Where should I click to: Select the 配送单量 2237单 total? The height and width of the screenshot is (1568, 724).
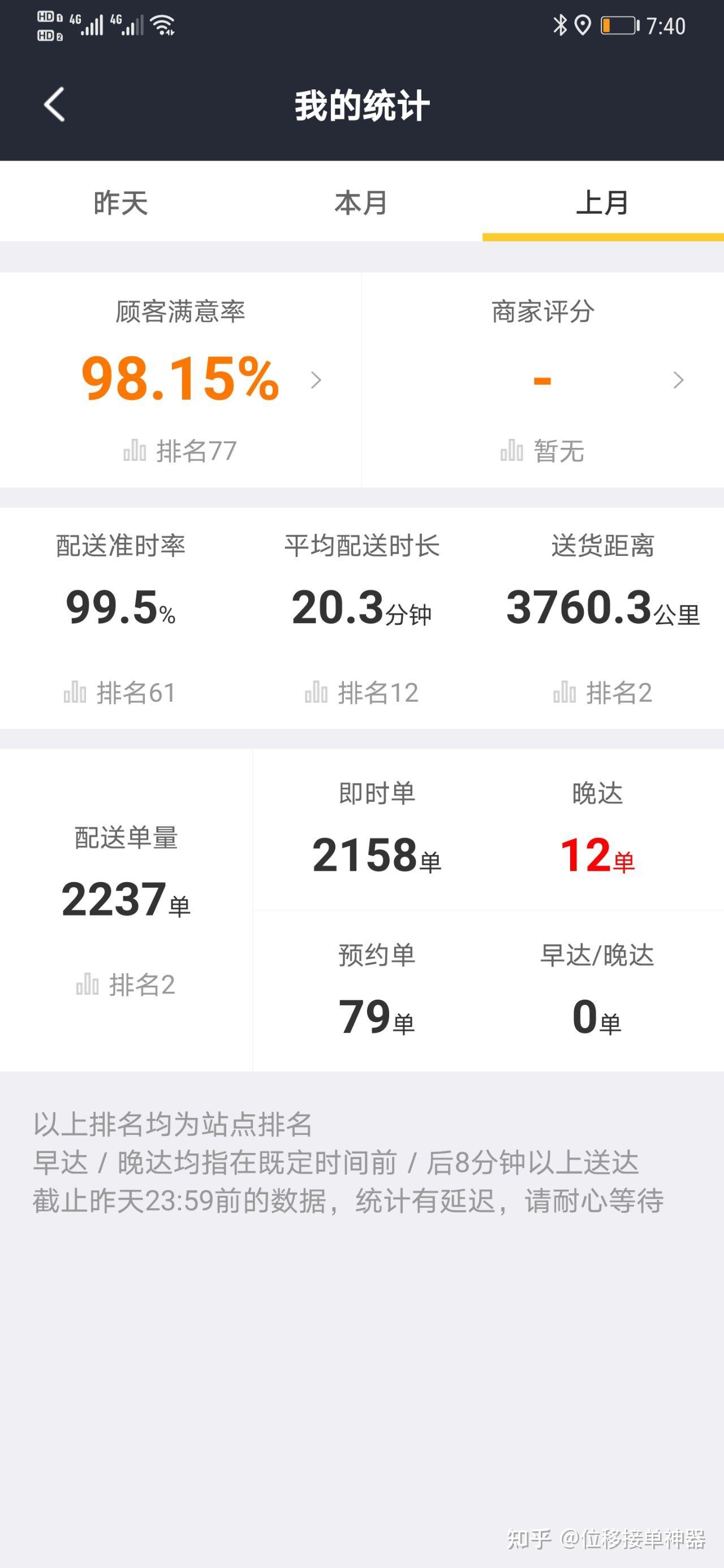[125, 900]
